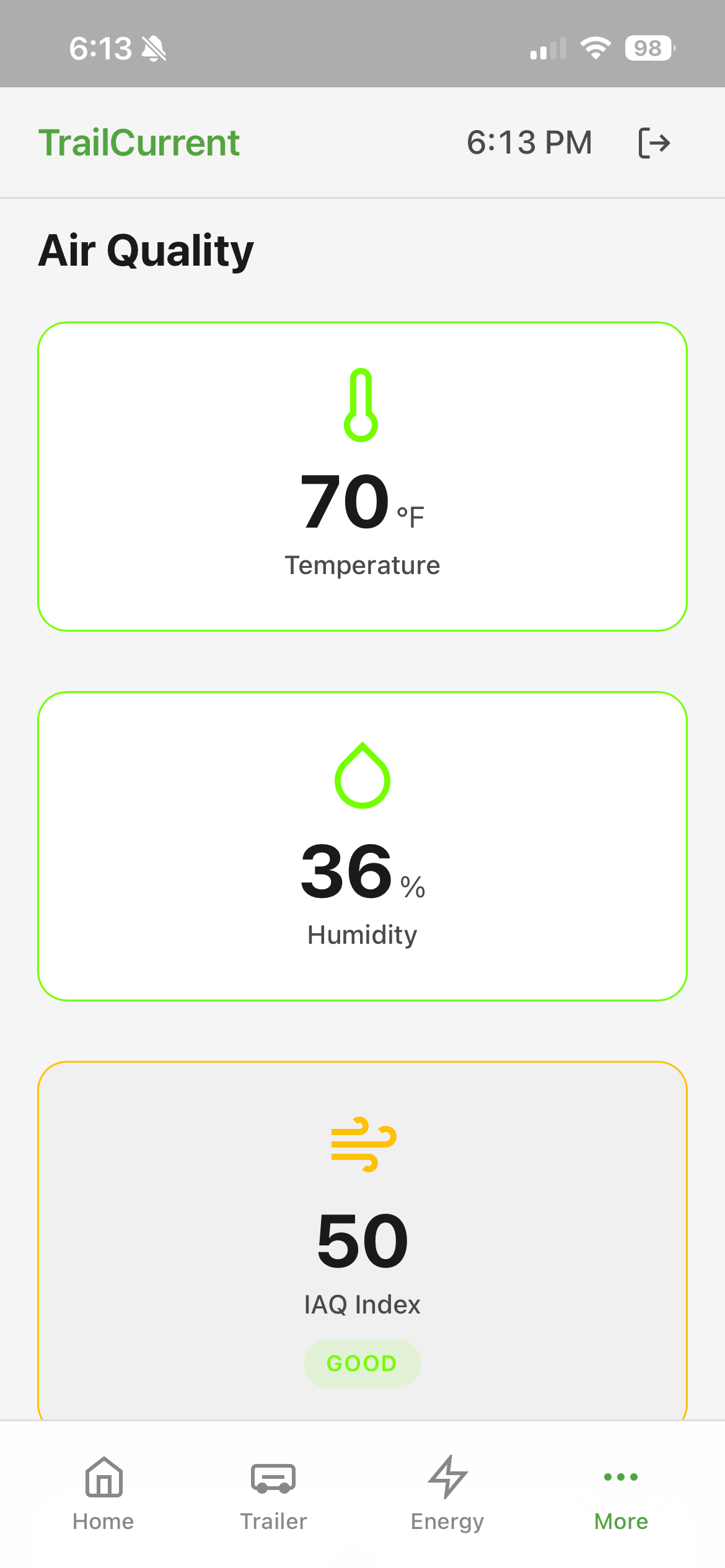Open the Home tab
This screenshot has width=725, height=1568.
tap(102, 1492)
